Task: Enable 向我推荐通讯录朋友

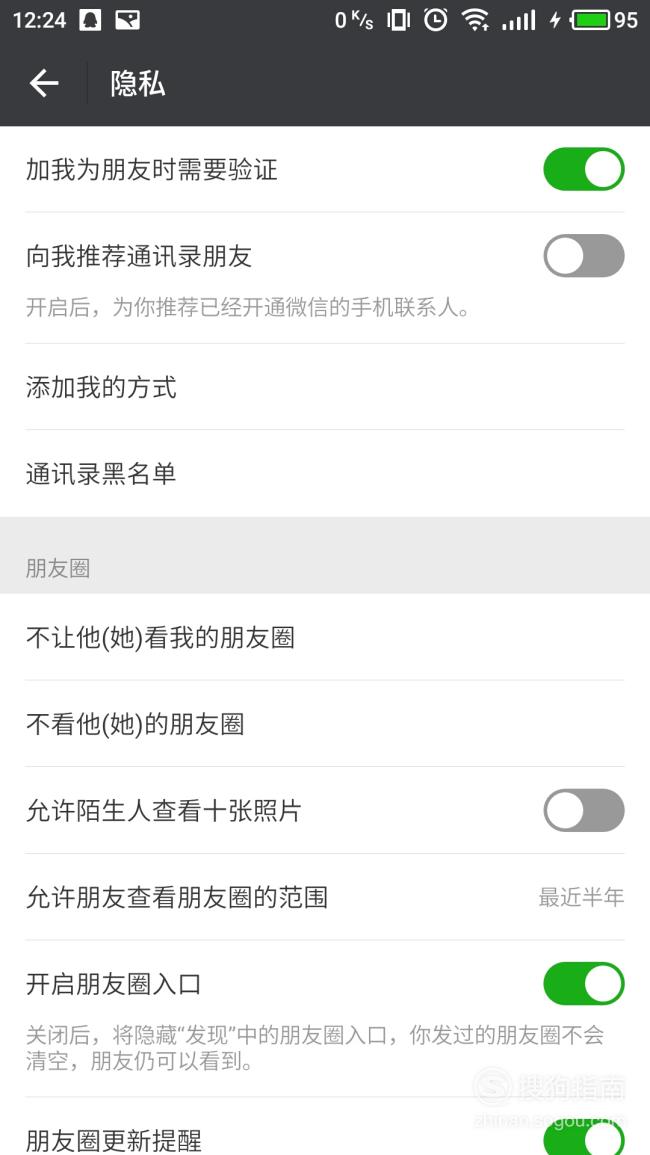Action: 584,256
